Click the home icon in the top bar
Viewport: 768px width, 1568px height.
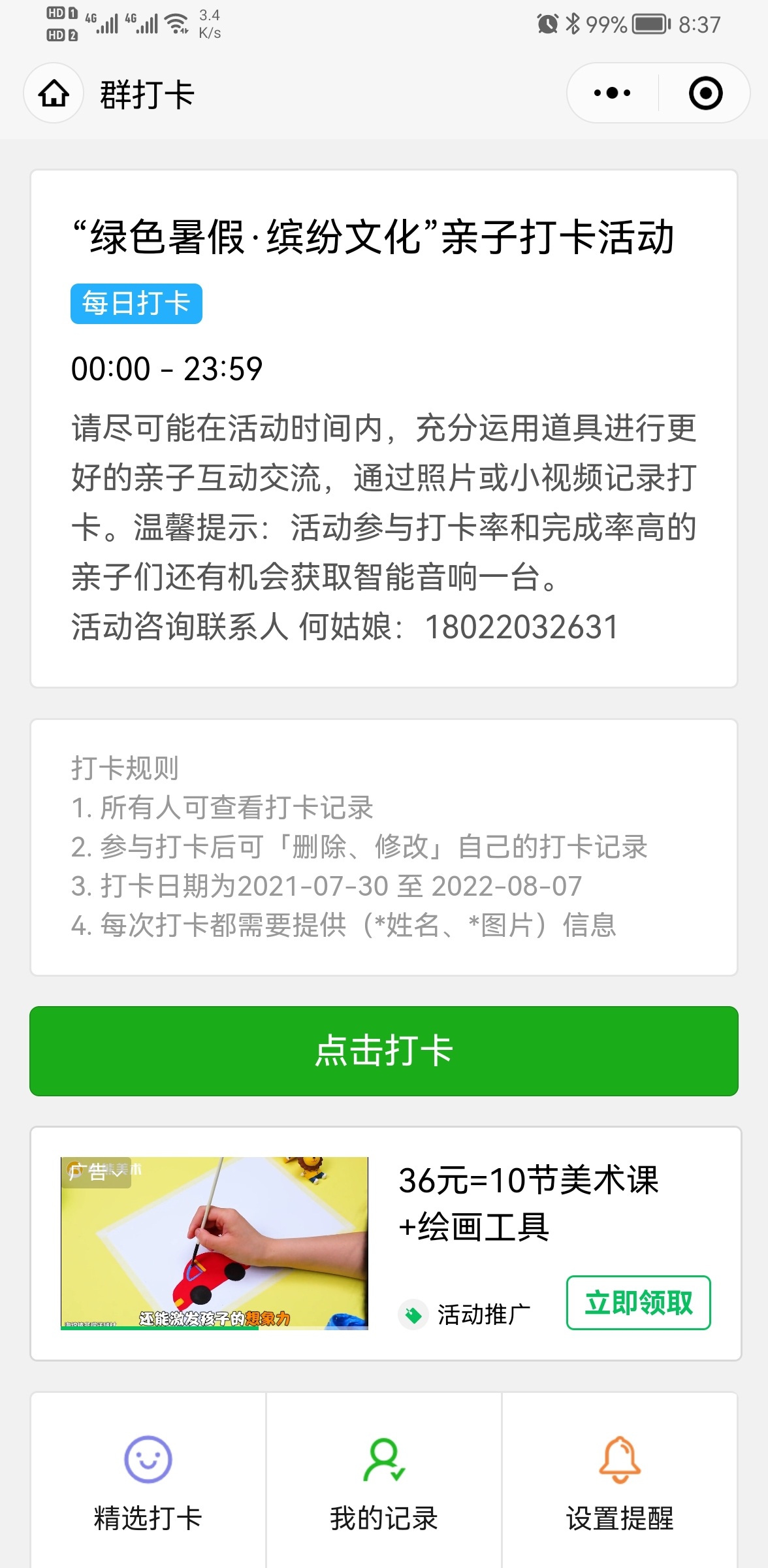pyautogui.click(x=54, y=93)
